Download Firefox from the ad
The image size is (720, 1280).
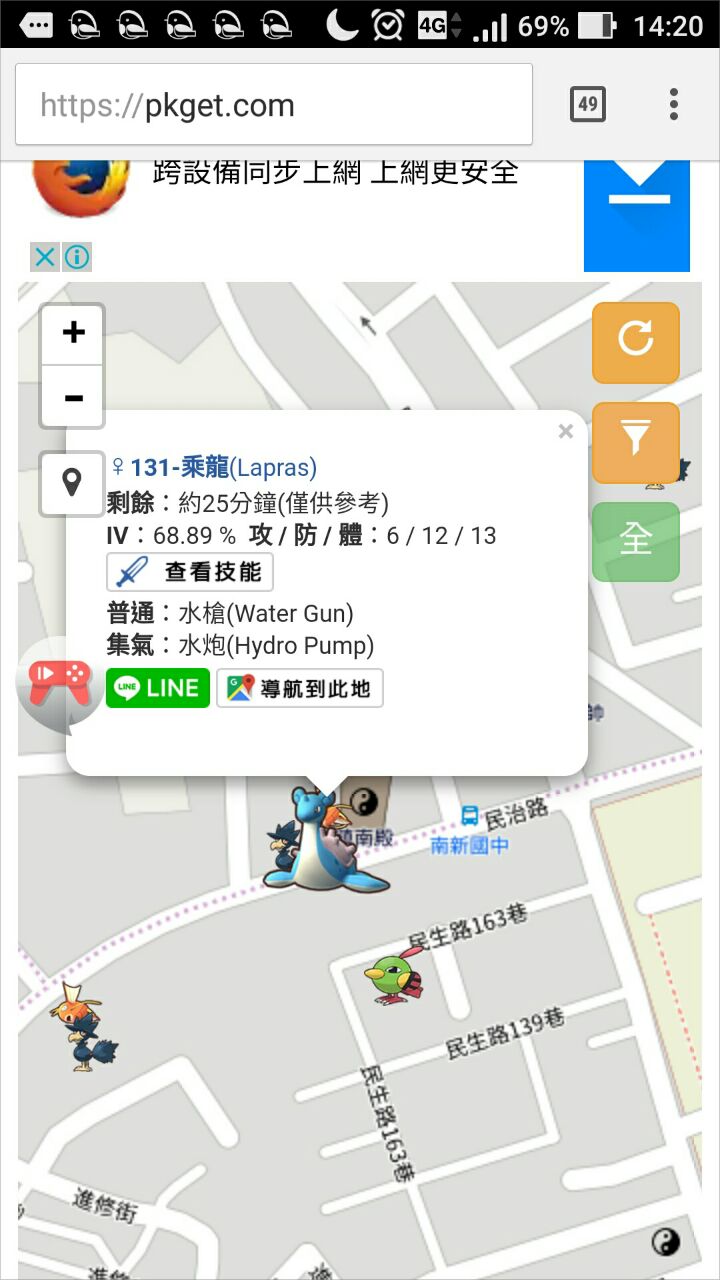(637, 215)
